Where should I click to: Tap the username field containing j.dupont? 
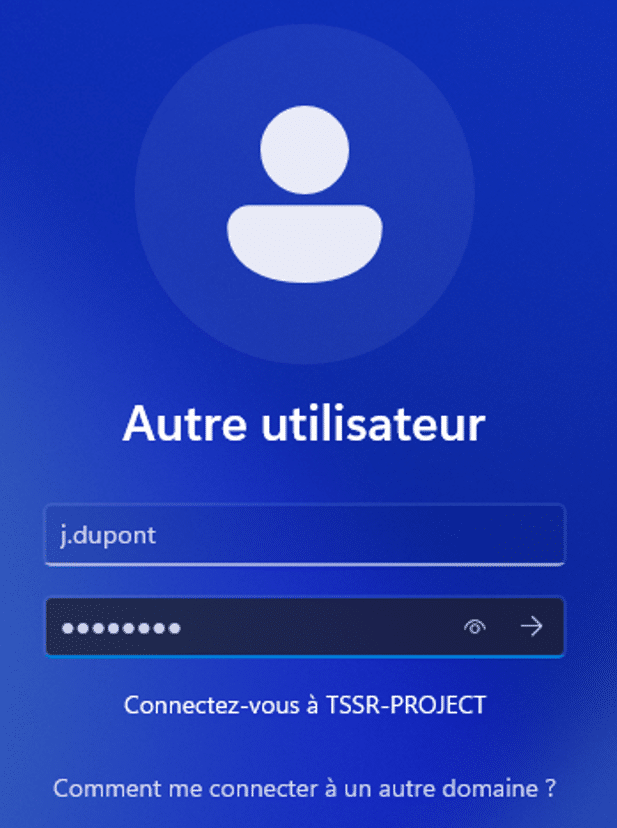pos(304,535)
